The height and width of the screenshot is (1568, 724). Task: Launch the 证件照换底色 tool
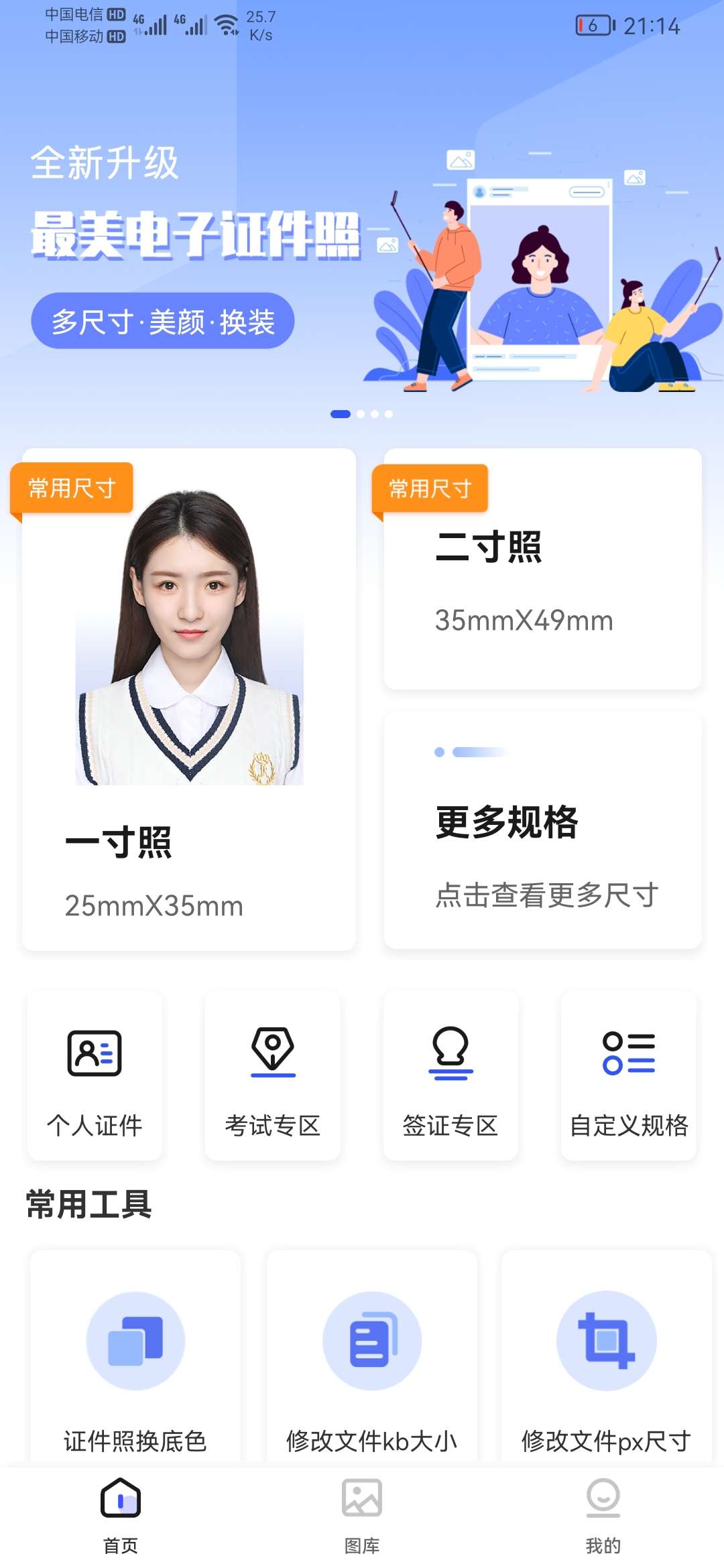coord(135,1360)
